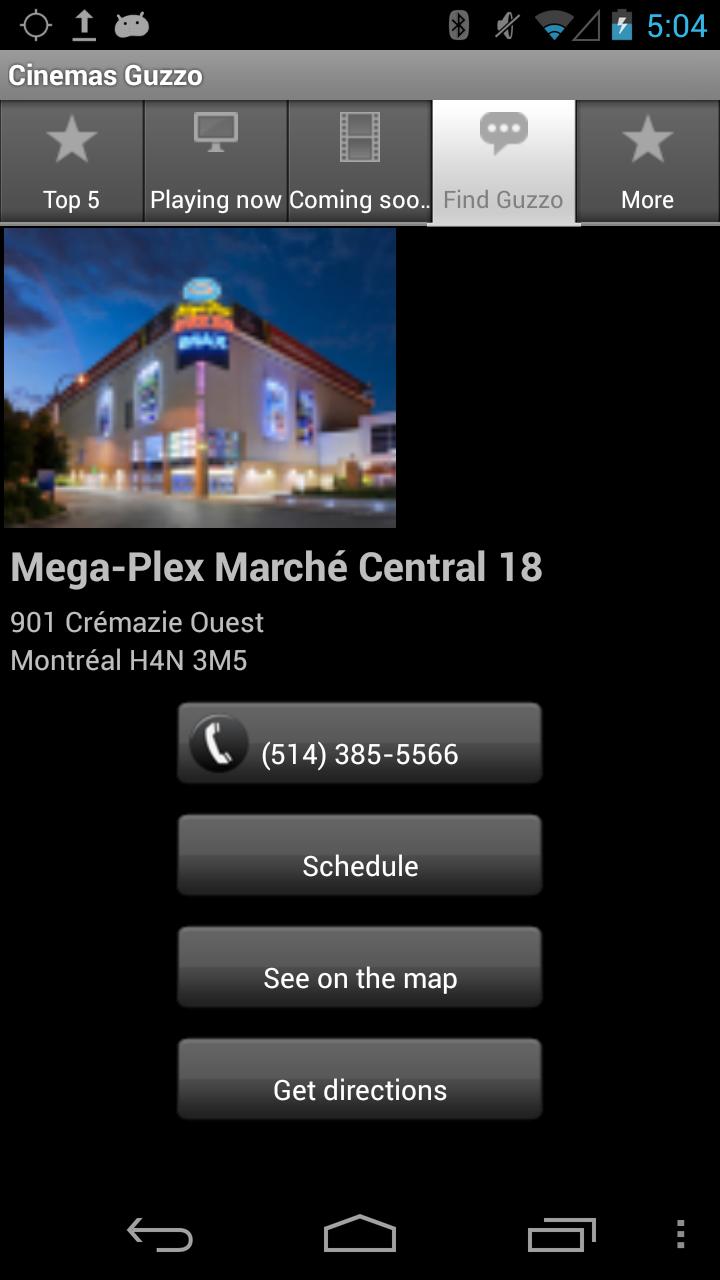
Task: Select the Coming soon tab
Action: [360, 162]
